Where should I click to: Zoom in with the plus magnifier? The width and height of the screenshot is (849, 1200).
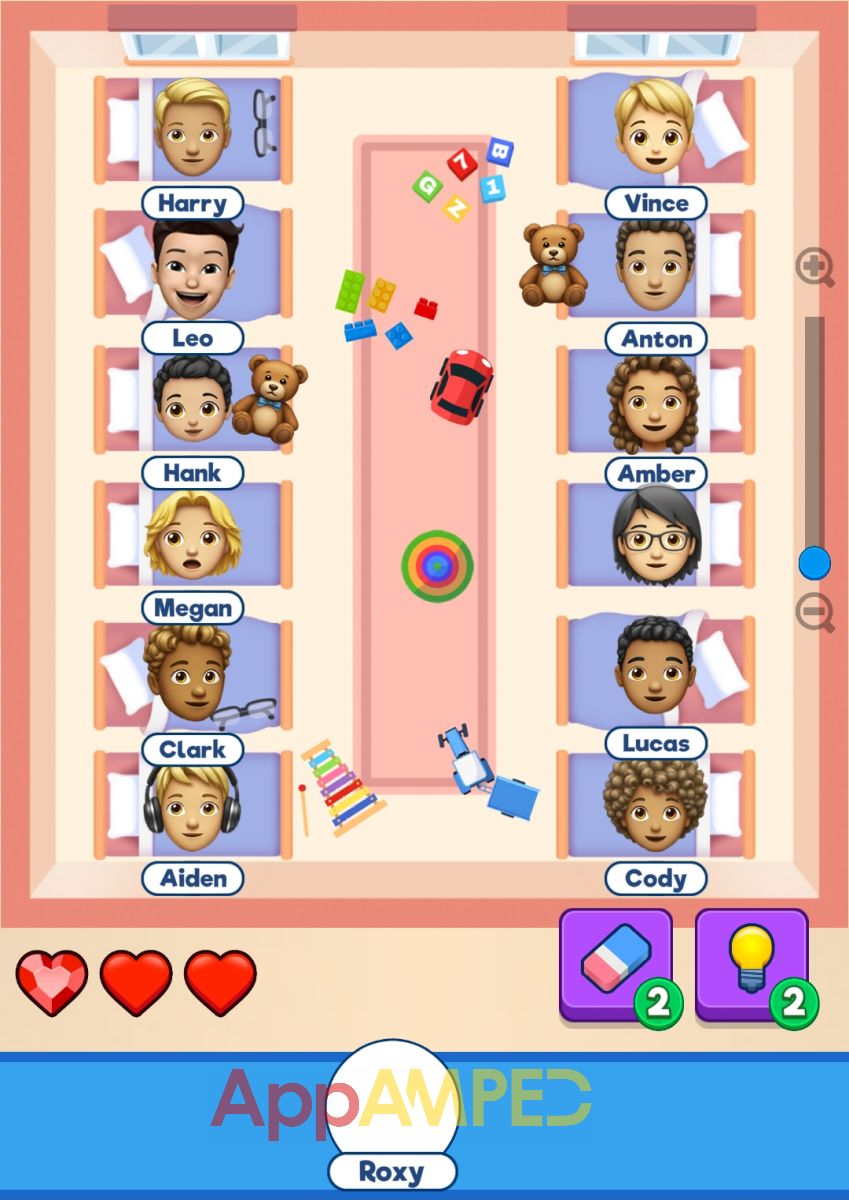coord(814,268)
